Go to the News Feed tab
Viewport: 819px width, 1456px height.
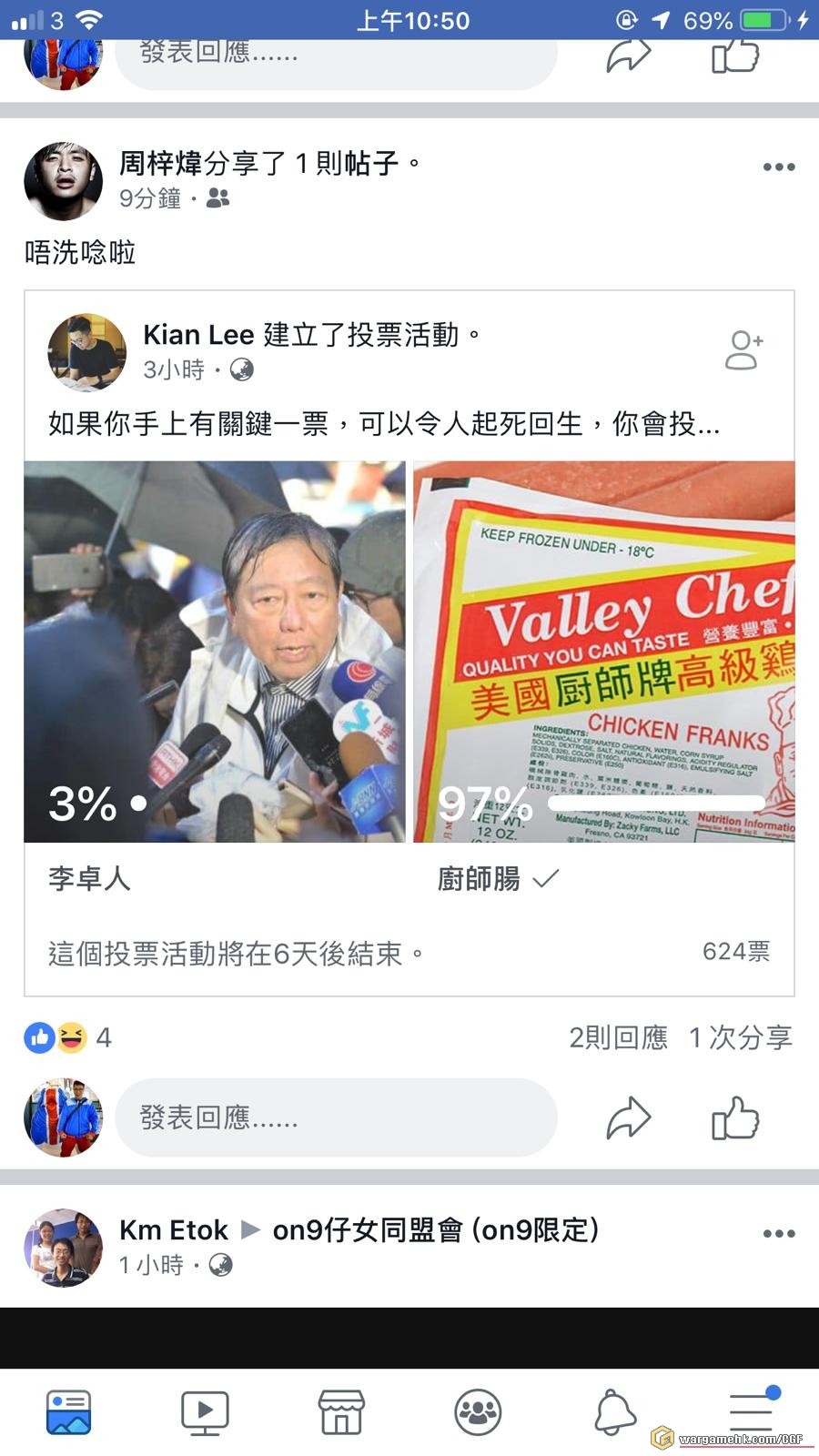[68, 1412]
